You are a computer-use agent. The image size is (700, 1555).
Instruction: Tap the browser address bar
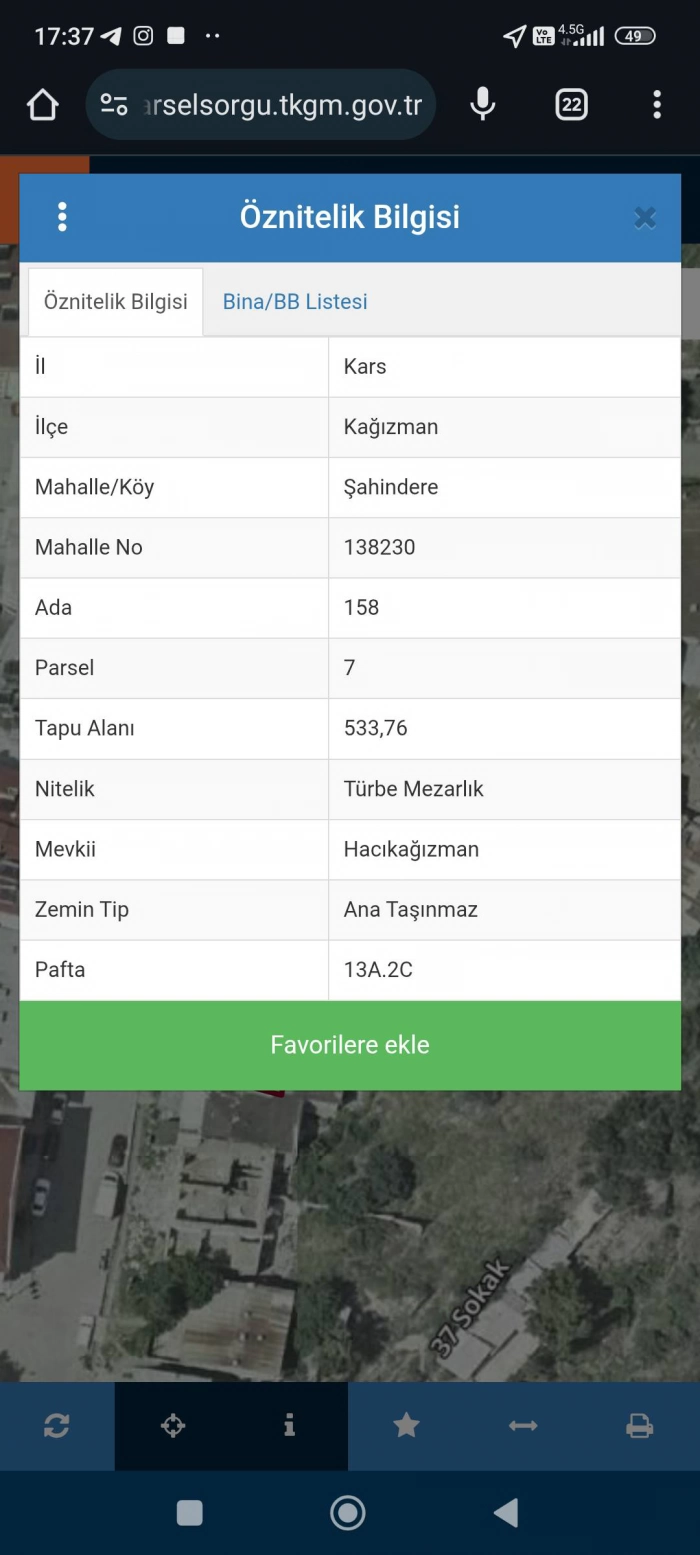click(x=261, y=104)
